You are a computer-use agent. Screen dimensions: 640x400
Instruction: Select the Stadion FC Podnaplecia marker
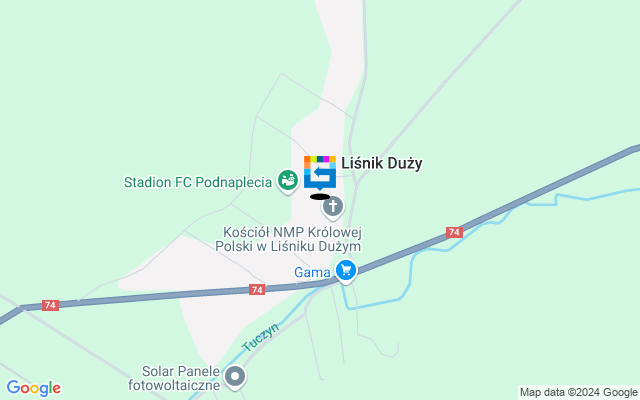288,181
